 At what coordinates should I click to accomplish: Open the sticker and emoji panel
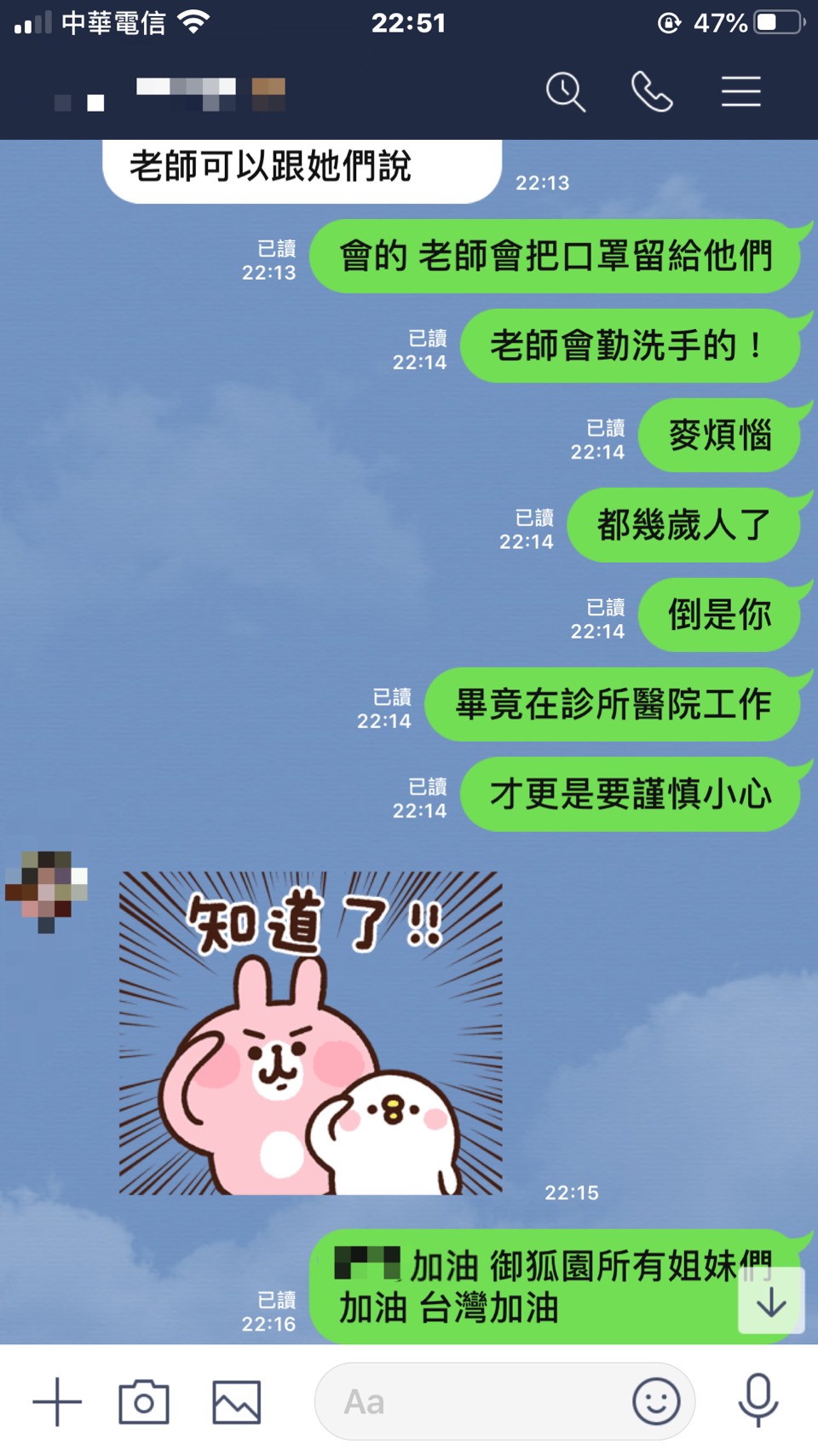[656, 1401]
